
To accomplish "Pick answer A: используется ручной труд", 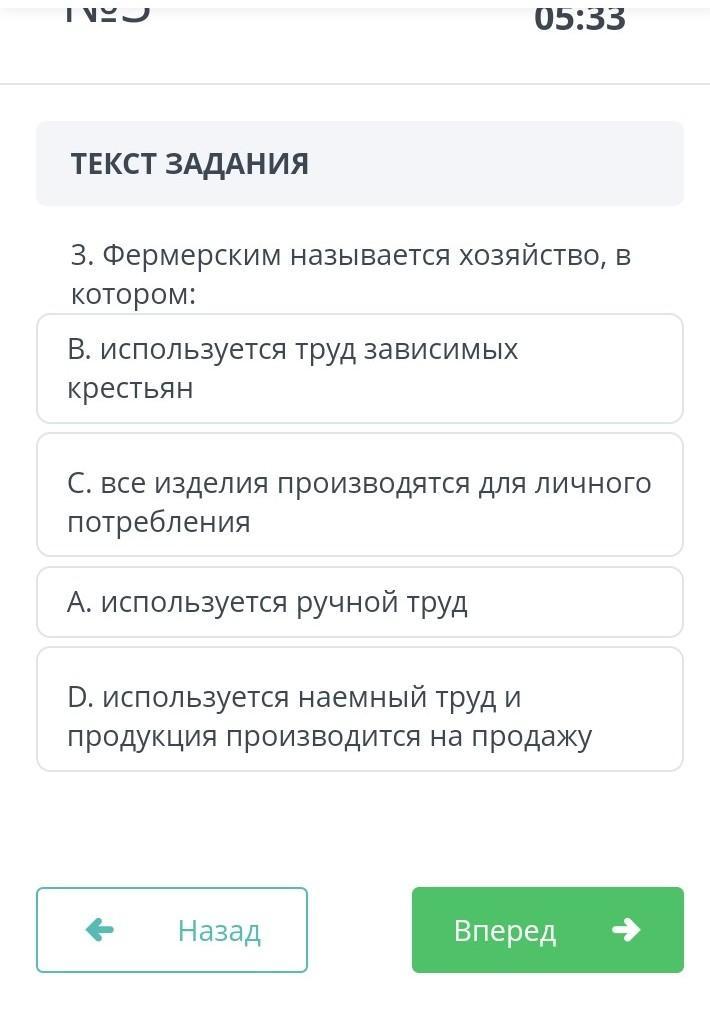I will coord(359,602).
